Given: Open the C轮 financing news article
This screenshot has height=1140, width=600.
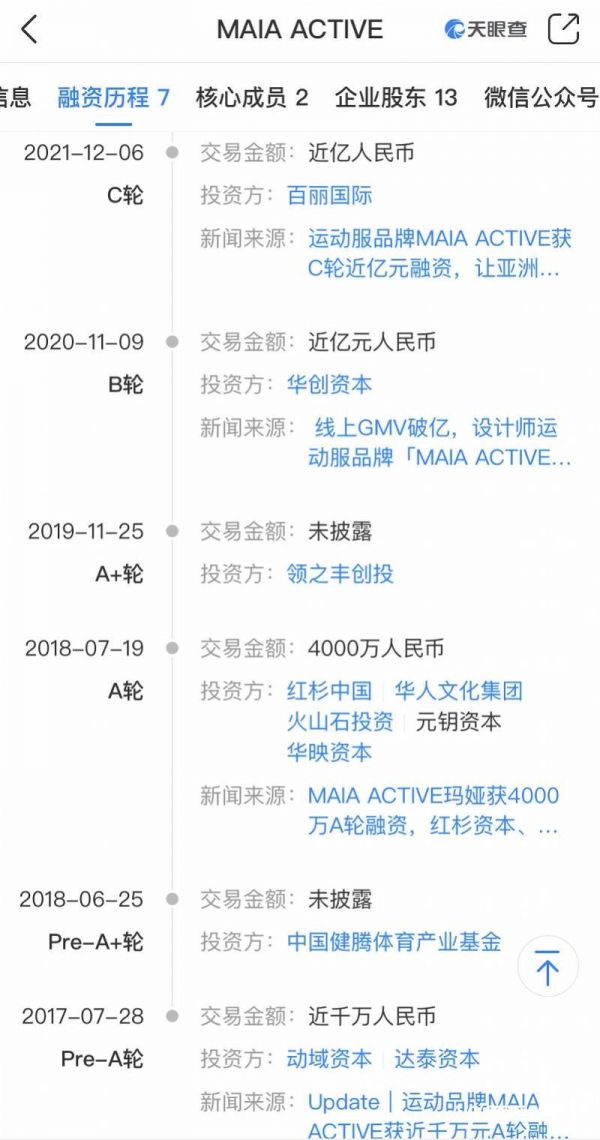Looking at the screenshot, I should tap(439, 253).
